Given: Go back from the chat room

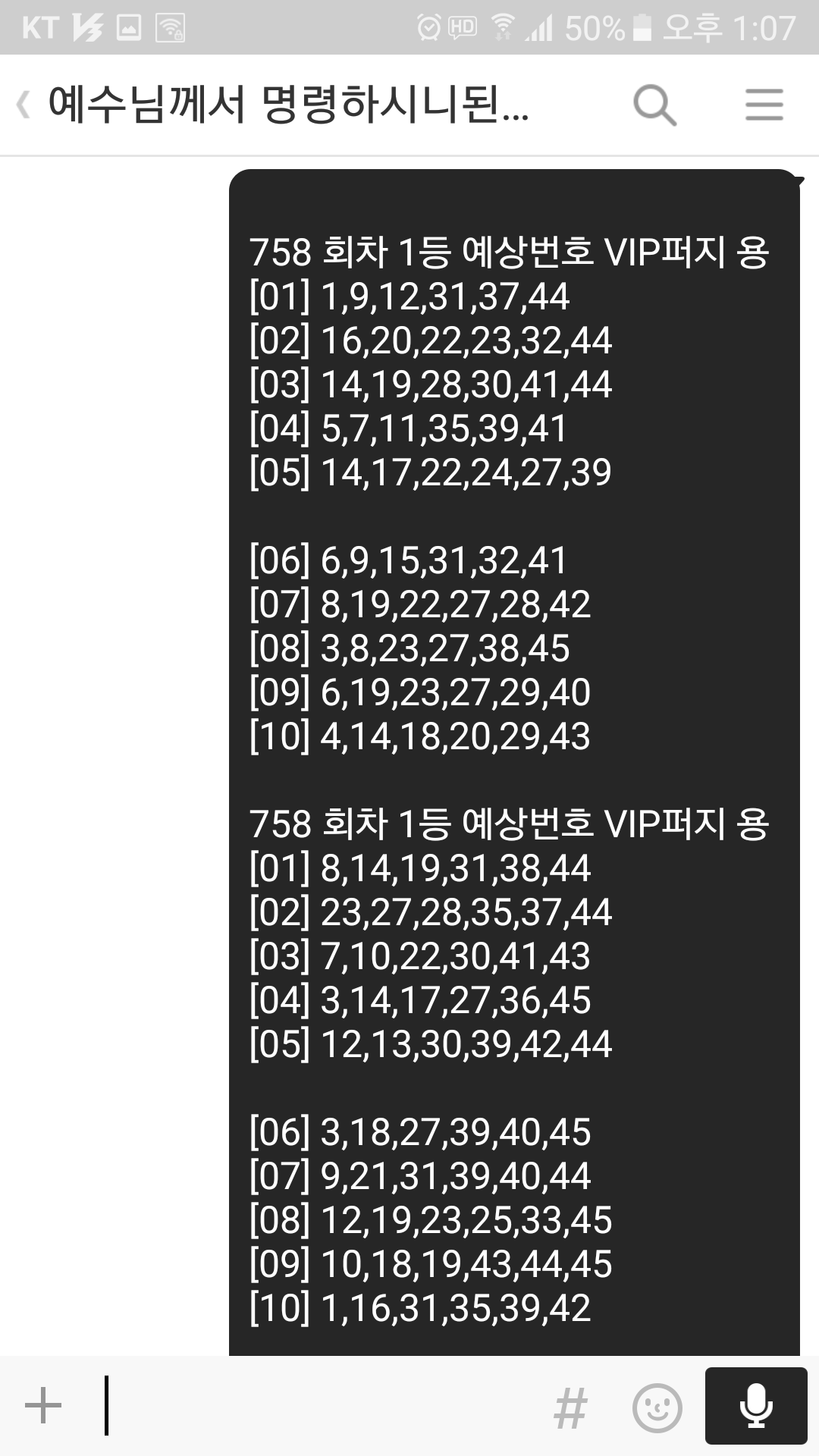Looking at the screenshot, I should click(24, 105).
